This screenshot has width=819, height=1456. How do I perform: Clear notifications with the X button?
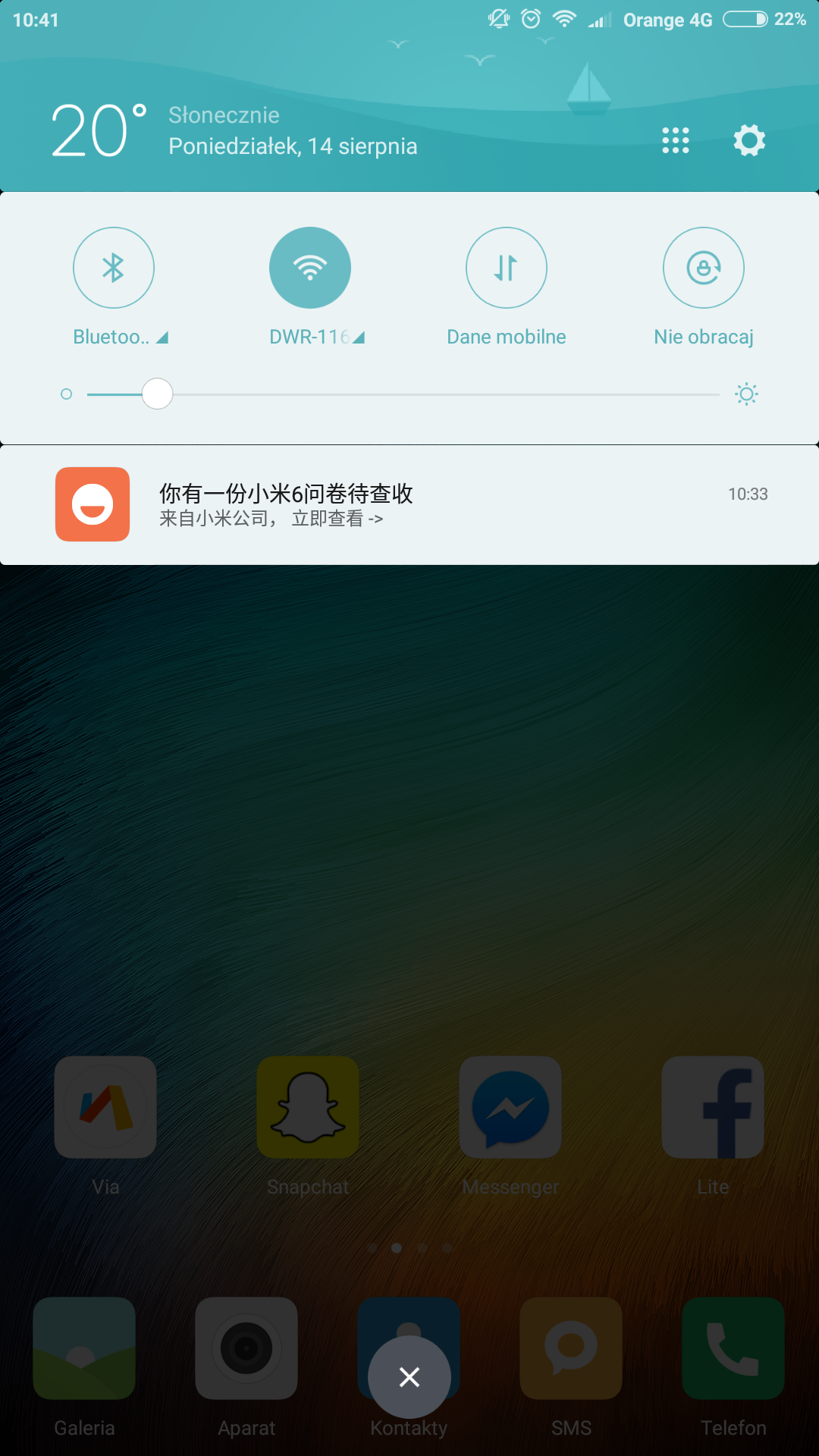409,1377
